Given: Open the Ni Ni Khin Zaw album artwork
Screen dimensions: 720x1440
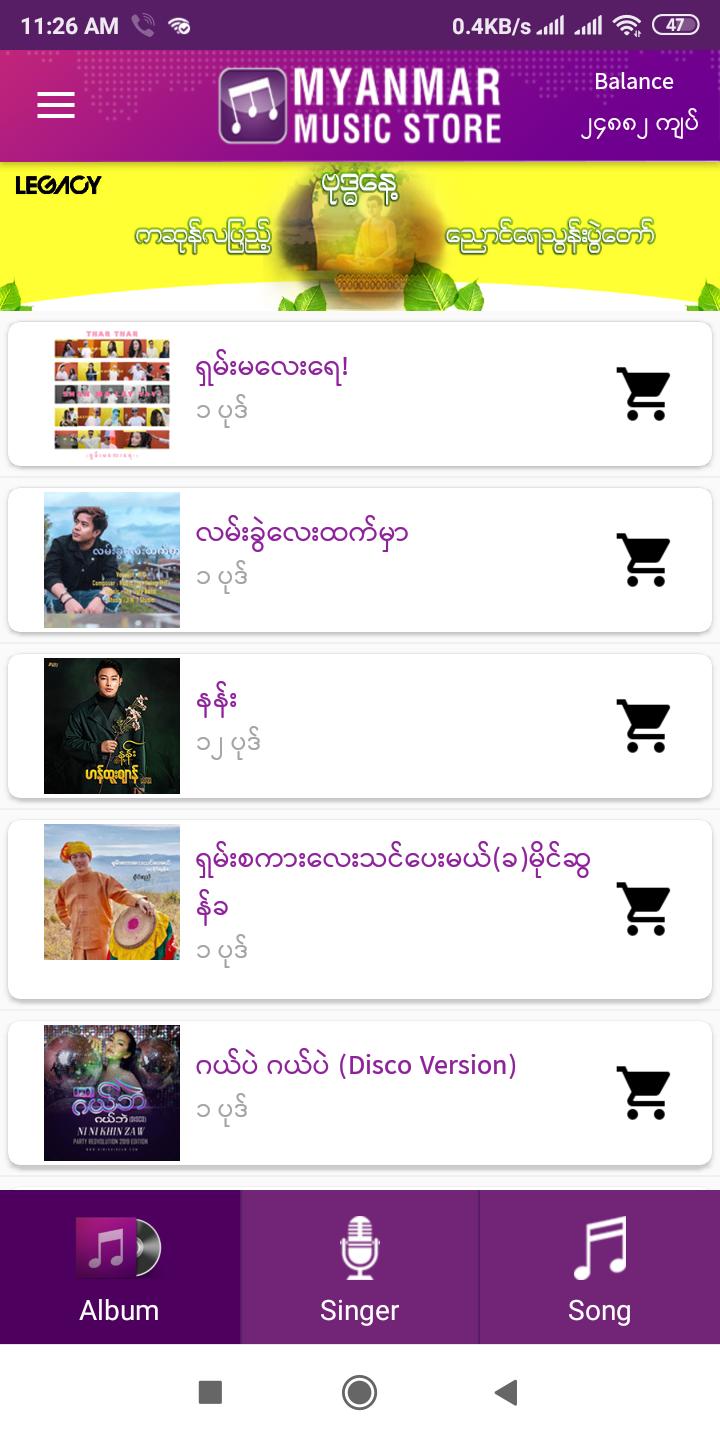Looking at the screenshot, I should click(x=111, y=1092).
